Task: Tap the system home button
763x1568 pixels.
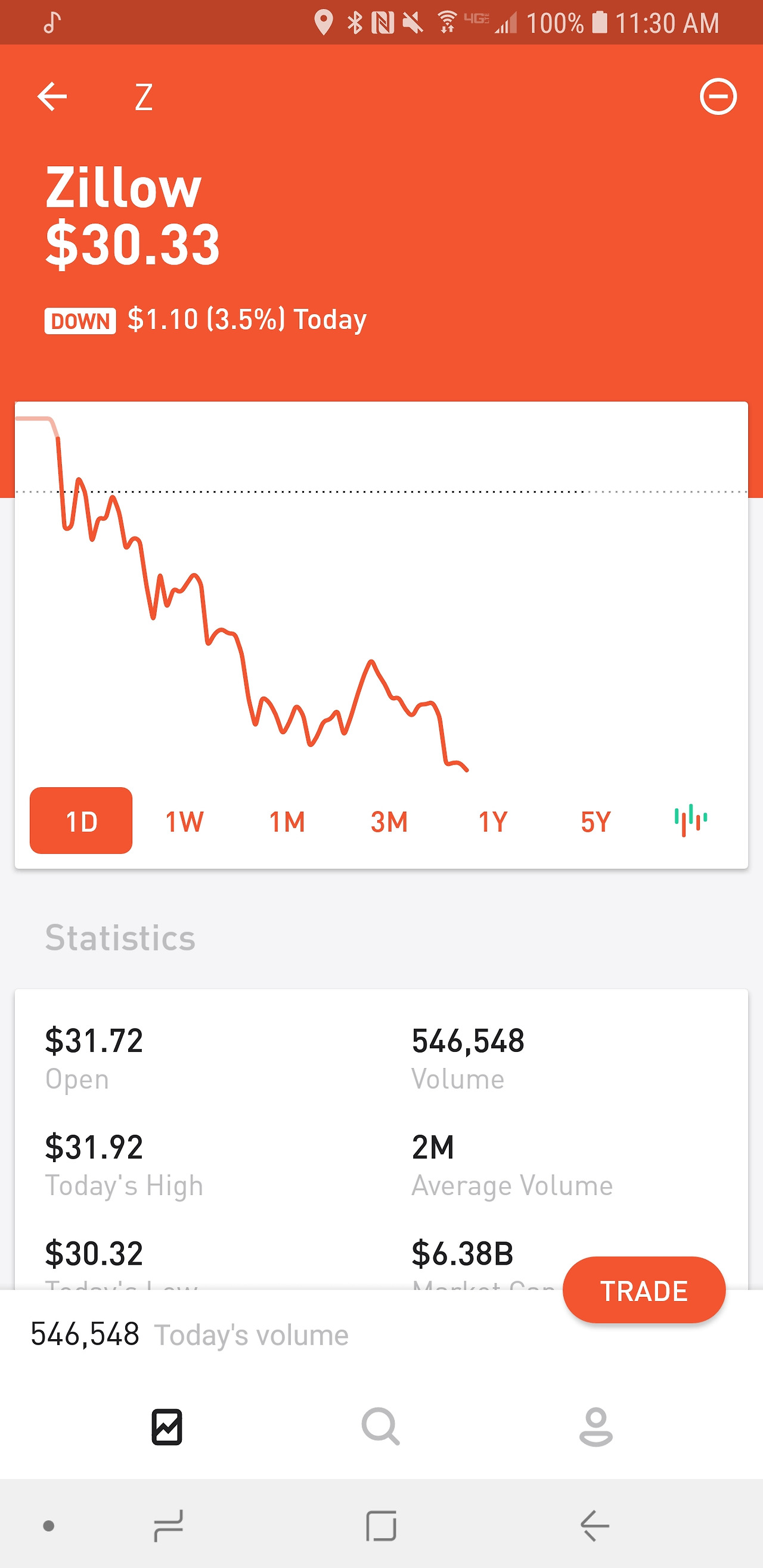Action: (381, 1526)
